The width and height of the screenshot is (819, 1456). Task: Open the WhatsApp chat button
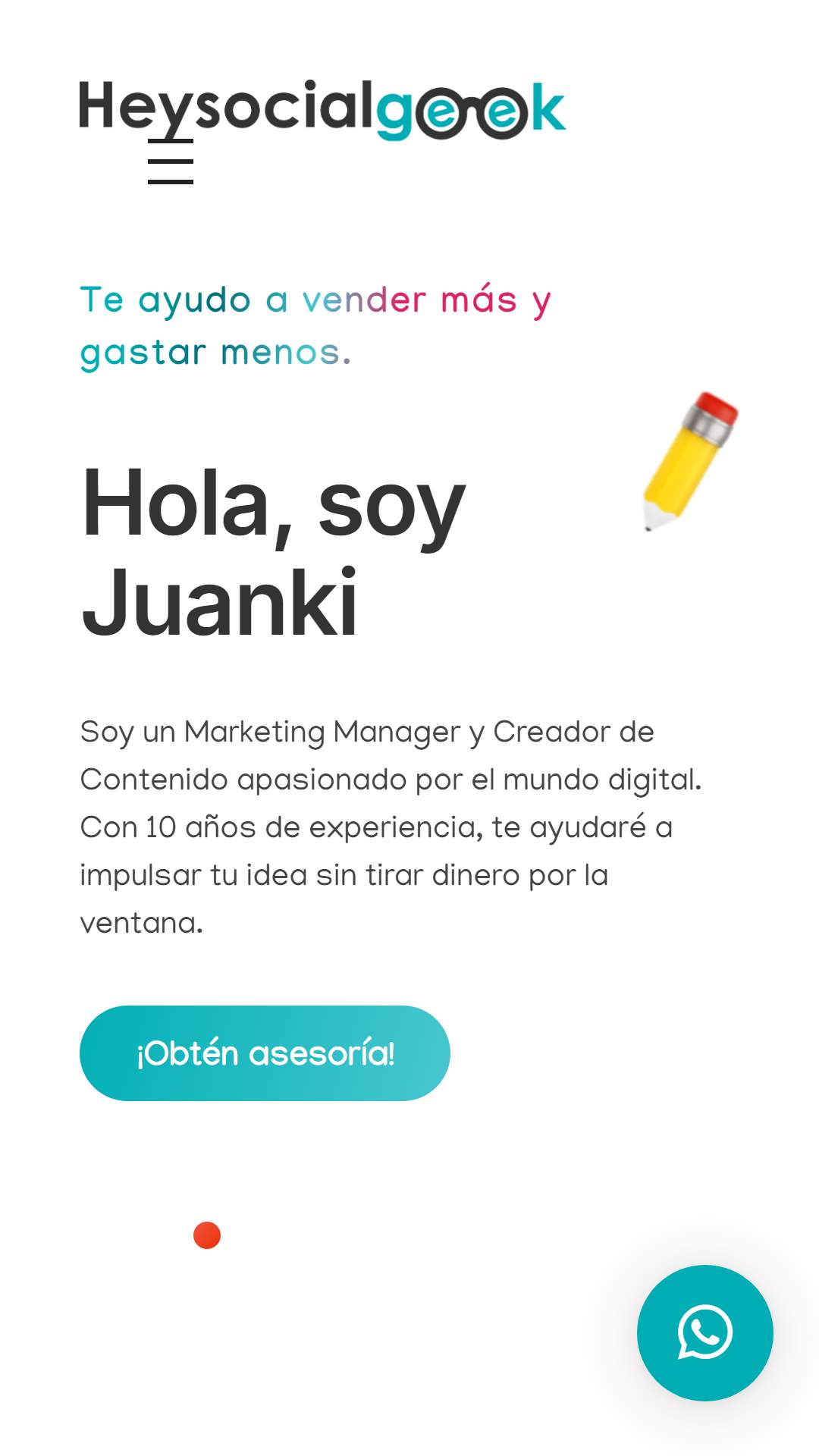705,1332
